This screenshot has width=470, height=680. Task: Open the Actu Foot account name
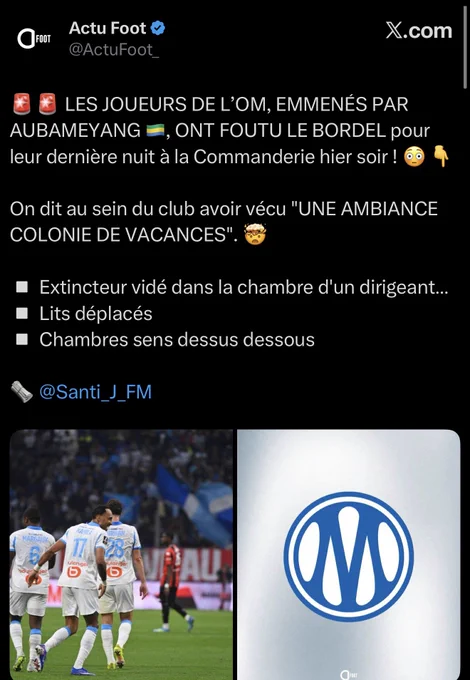pyautogui.click(x=108, y=28)
